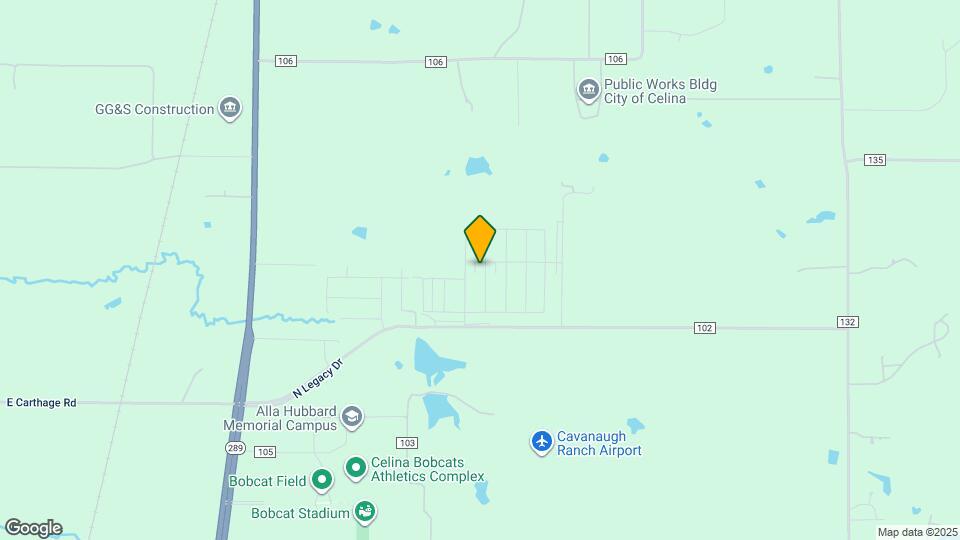Screen dimensions: 960x540
Task: Tap the Bobcat Field place marker
Action: click(322, 481)
